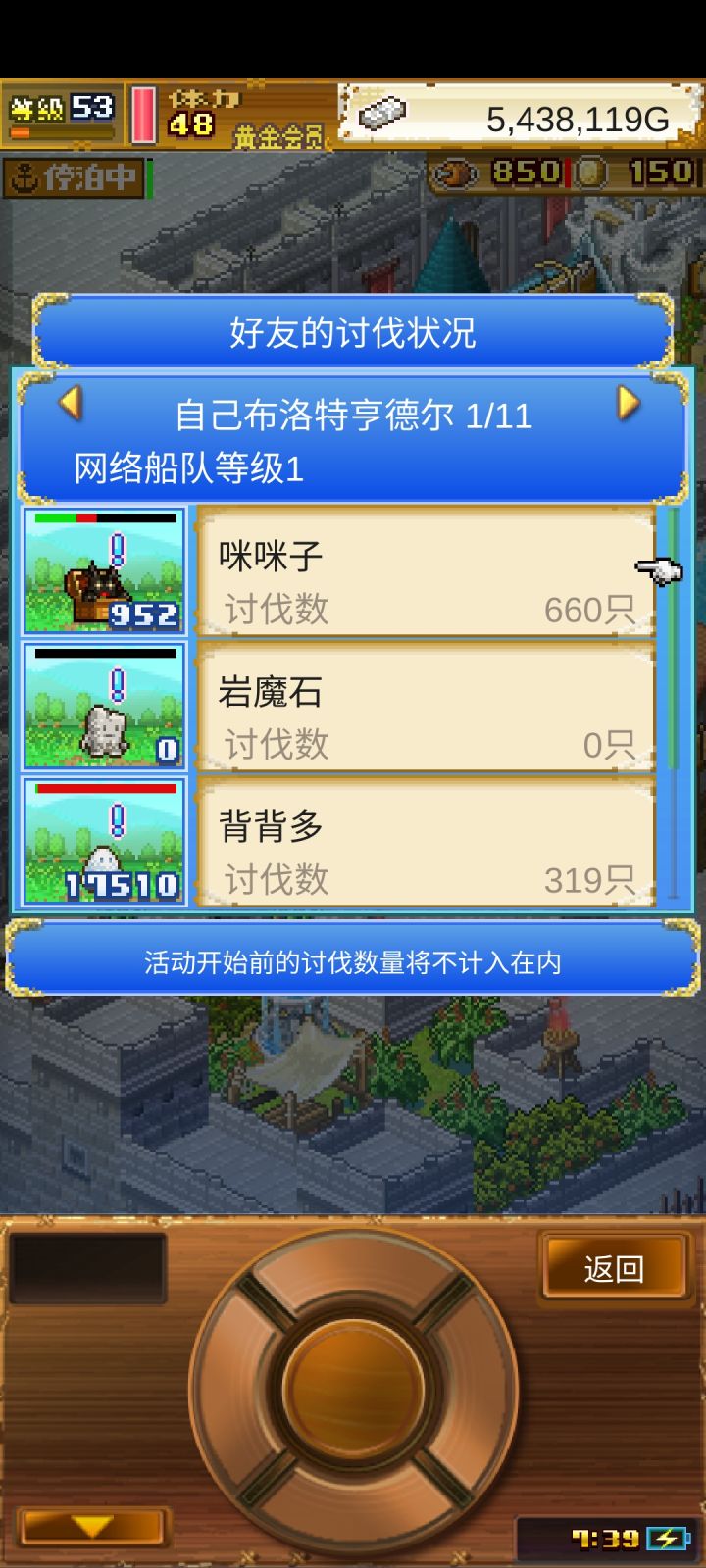Click the left arrow to view previous fleet

pos(71,404)
